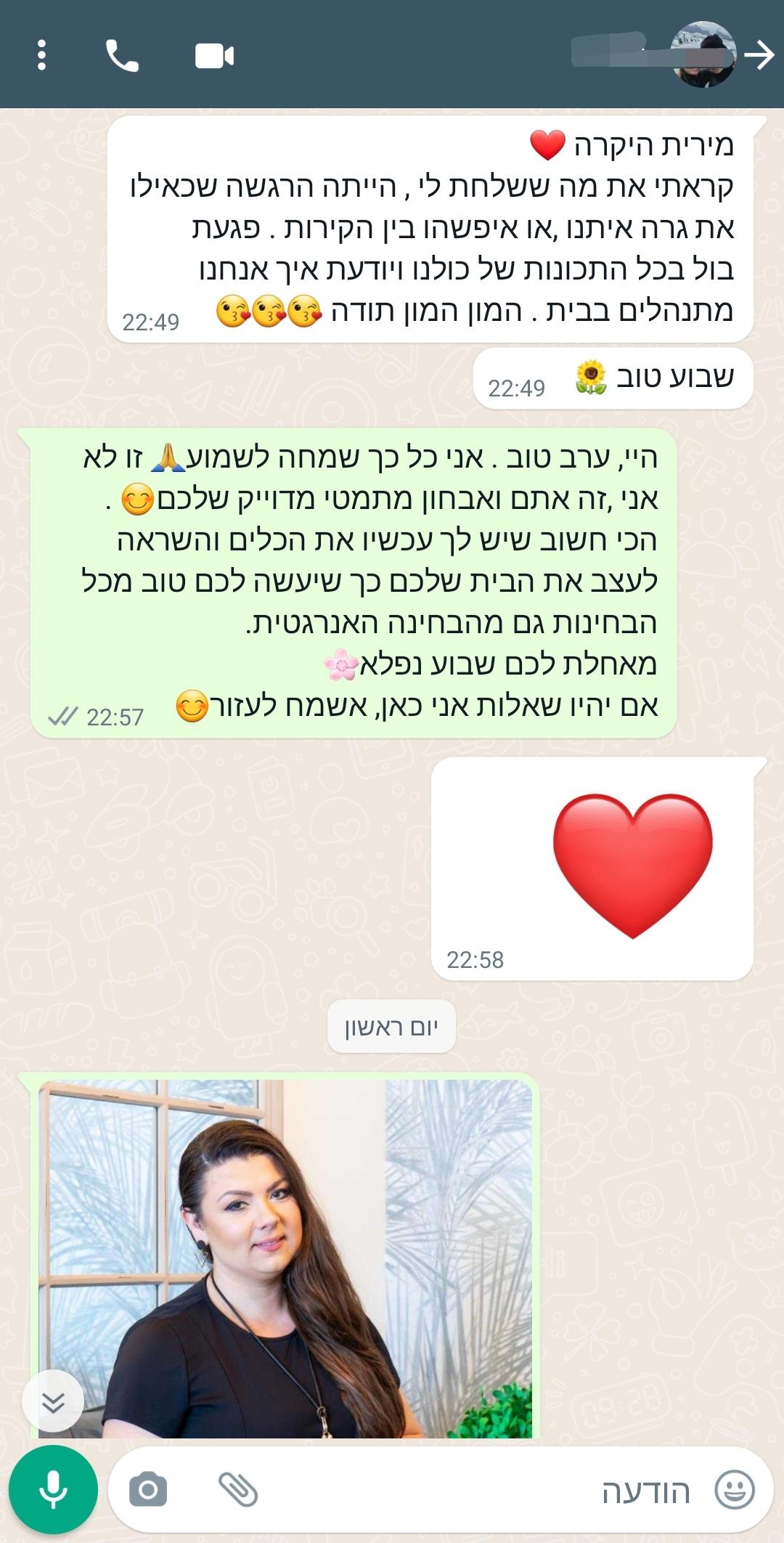The height and width of the screenshot is (1543, 784).
Task: Open the emoji picker
Action: coord(735,1490)
